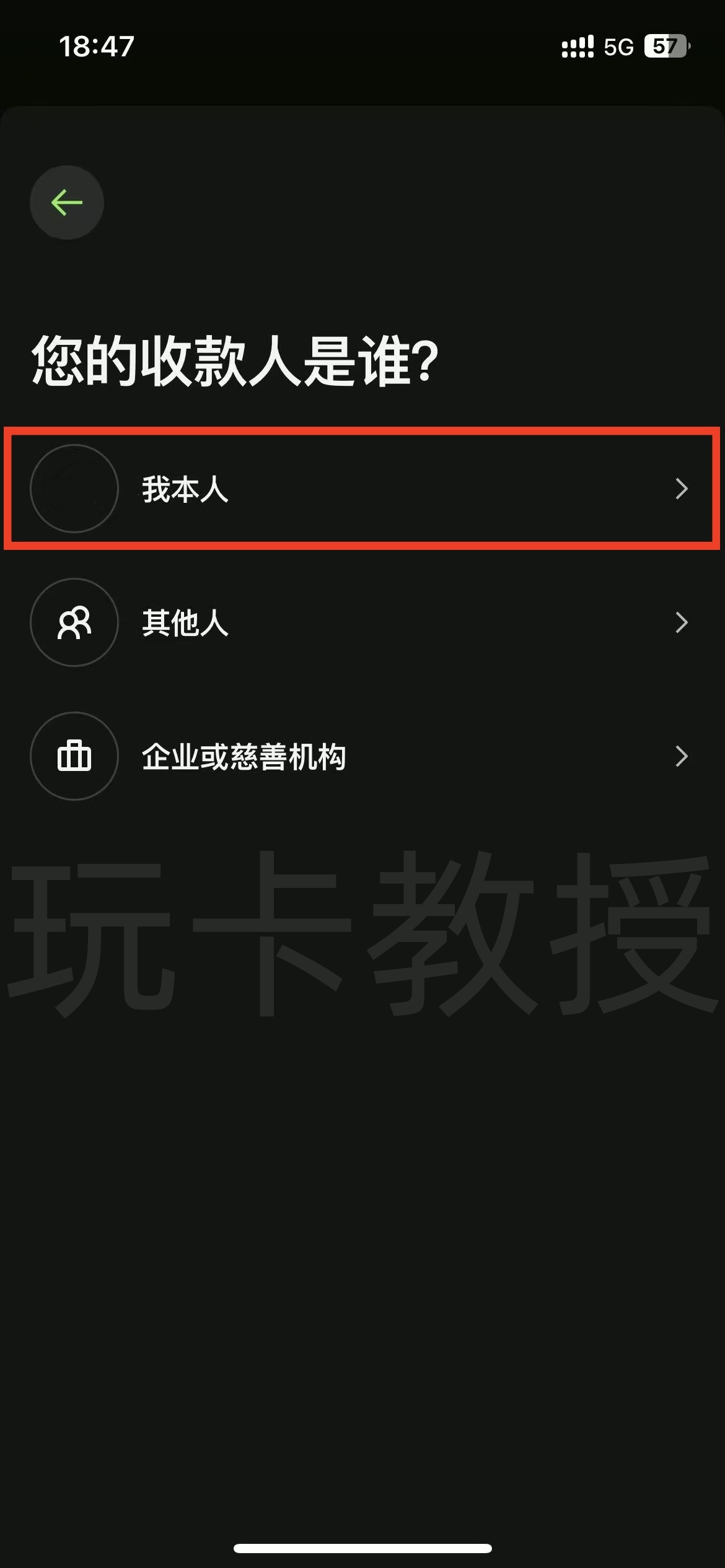Select the 其他人 row text label
Viewport: 725px width, 1568px height.
click(x=184, y=623)
